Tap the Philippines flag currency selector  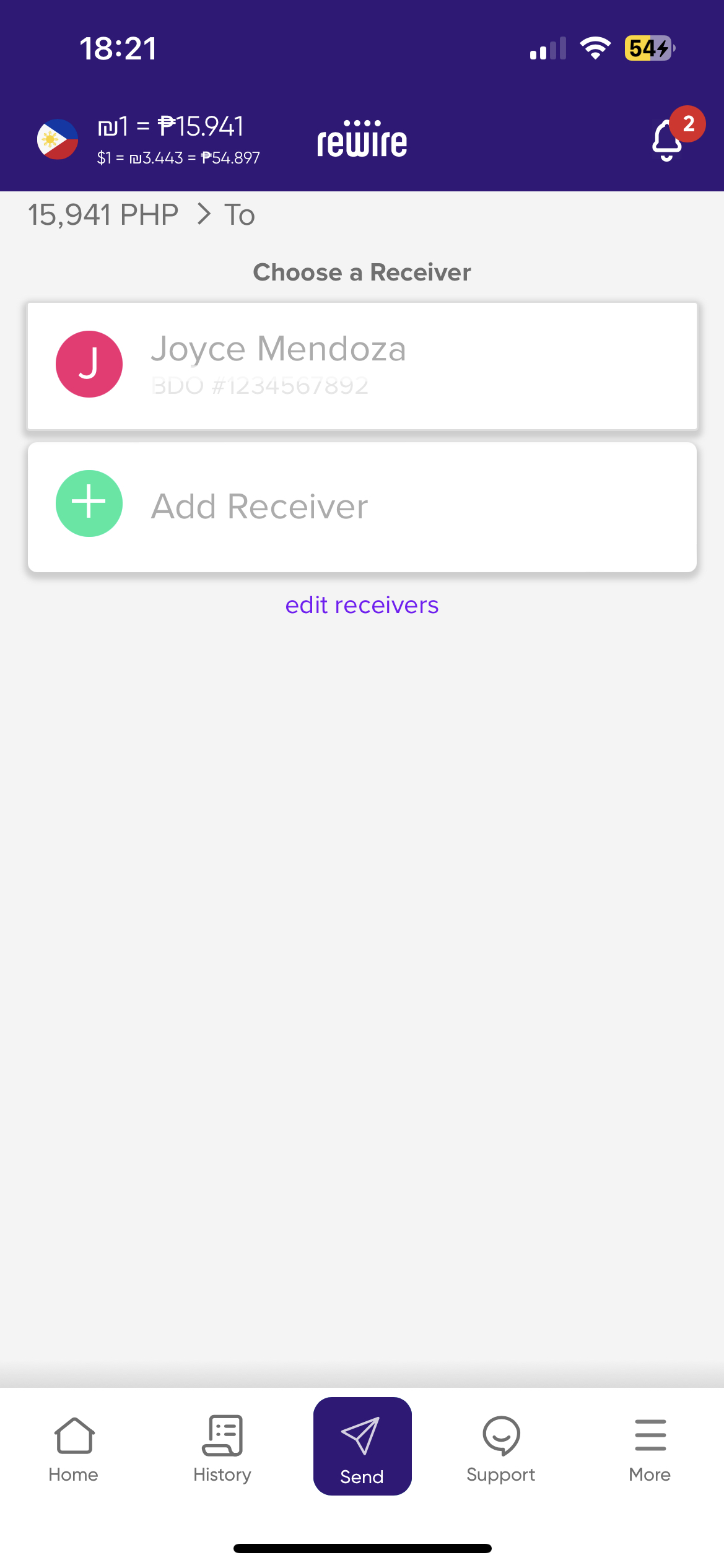pyautogui.click(x=58, y=139)
